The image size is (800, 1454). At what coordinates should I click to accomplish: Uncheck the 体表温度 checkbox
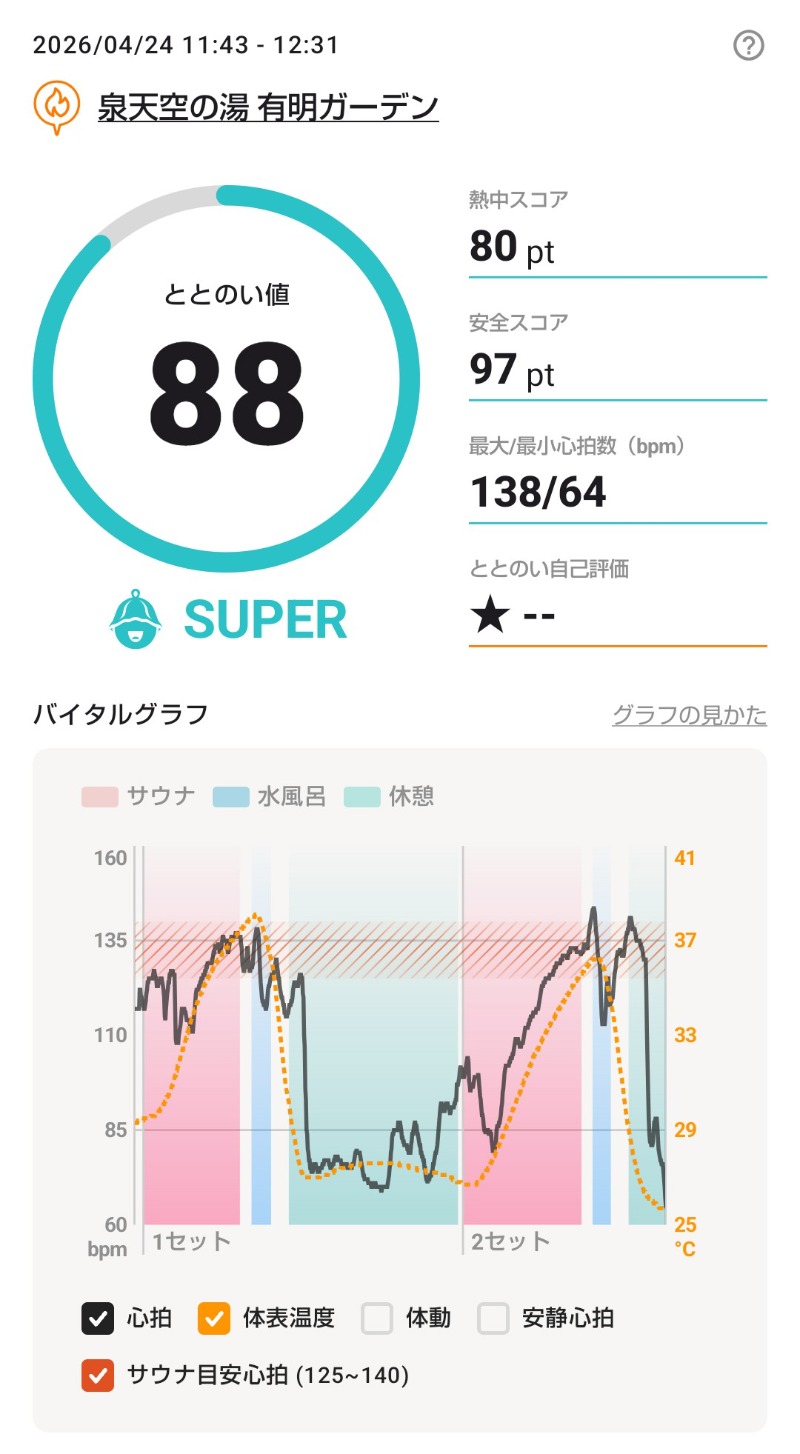point(214,1318)
